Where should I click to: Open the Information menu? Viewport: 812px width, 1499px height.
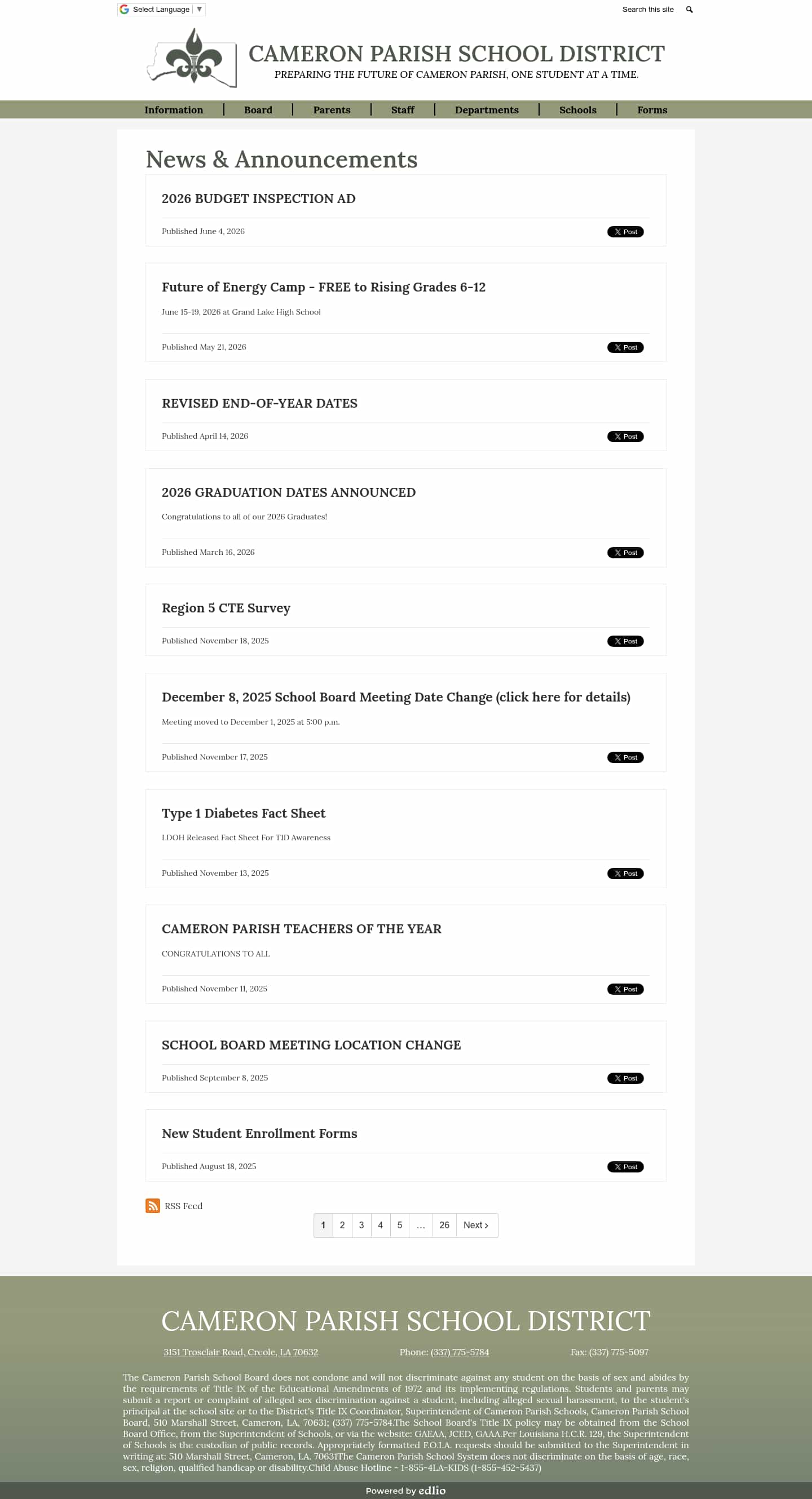coord(174,110)
